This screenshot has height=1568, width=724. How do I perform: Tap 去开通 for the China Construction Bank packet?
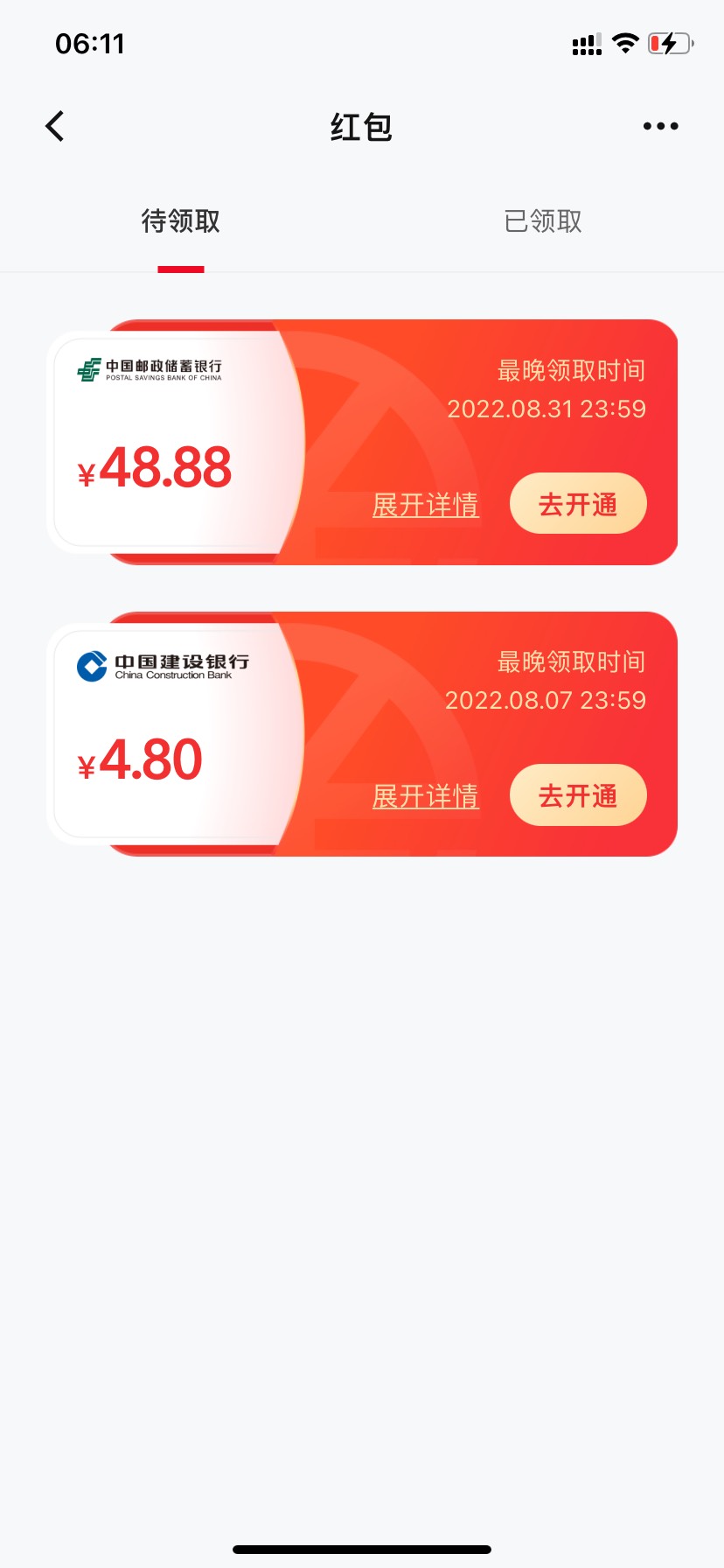tap(578, 795)
